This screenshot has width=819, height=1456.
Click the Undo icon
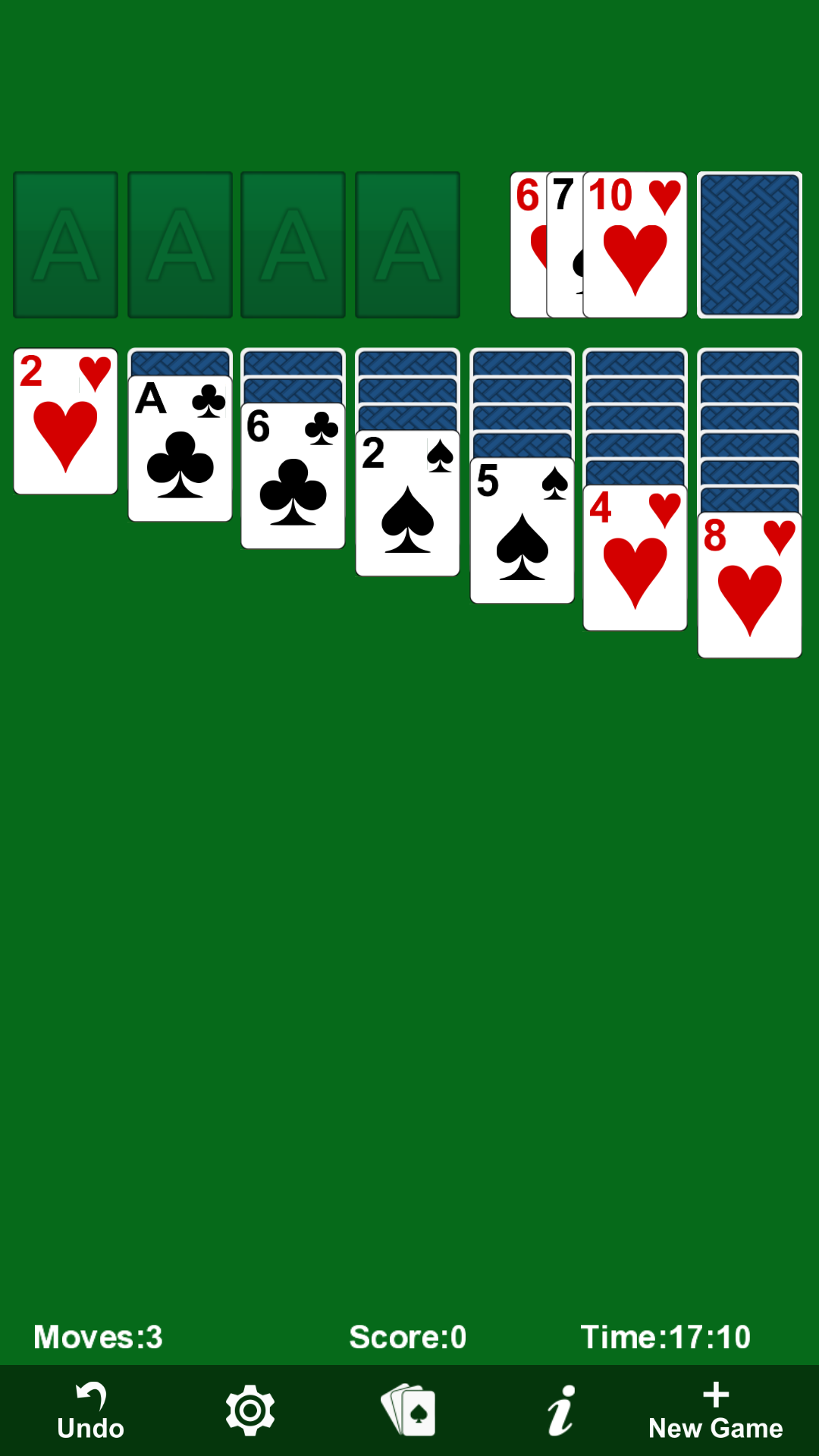click(x=89, y=1408)
